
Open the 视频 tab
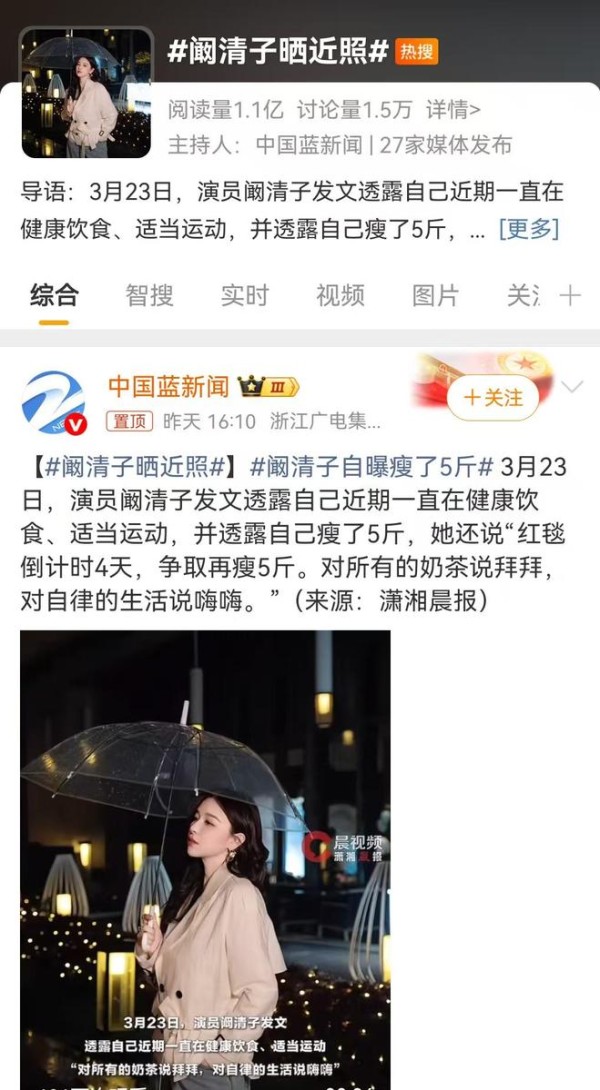coord(340,295)
